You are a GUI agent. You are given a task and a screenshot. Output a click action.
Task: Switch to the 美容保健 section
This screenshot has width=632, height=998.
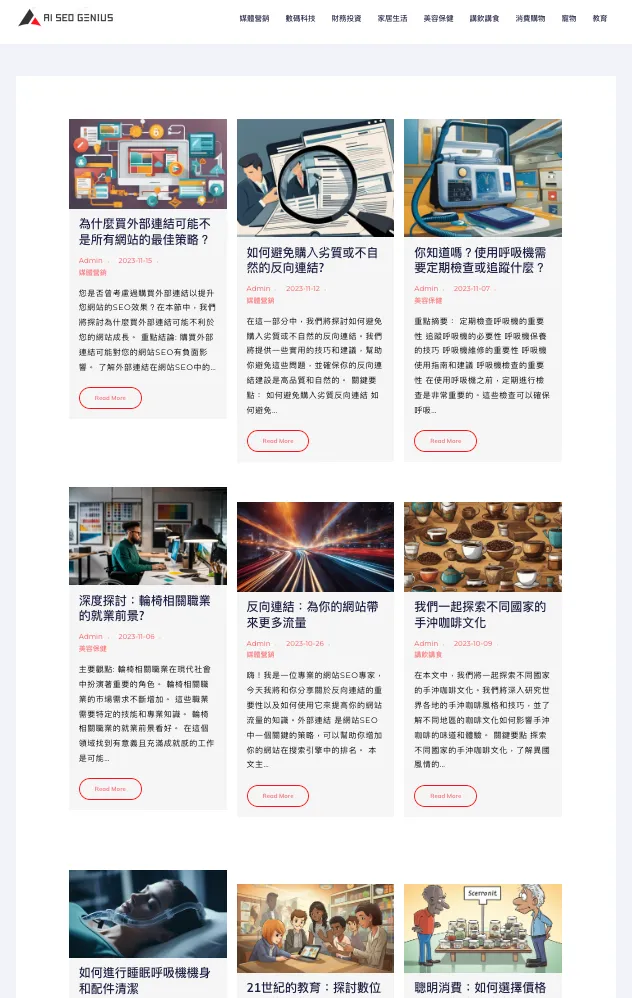(439, 18)
